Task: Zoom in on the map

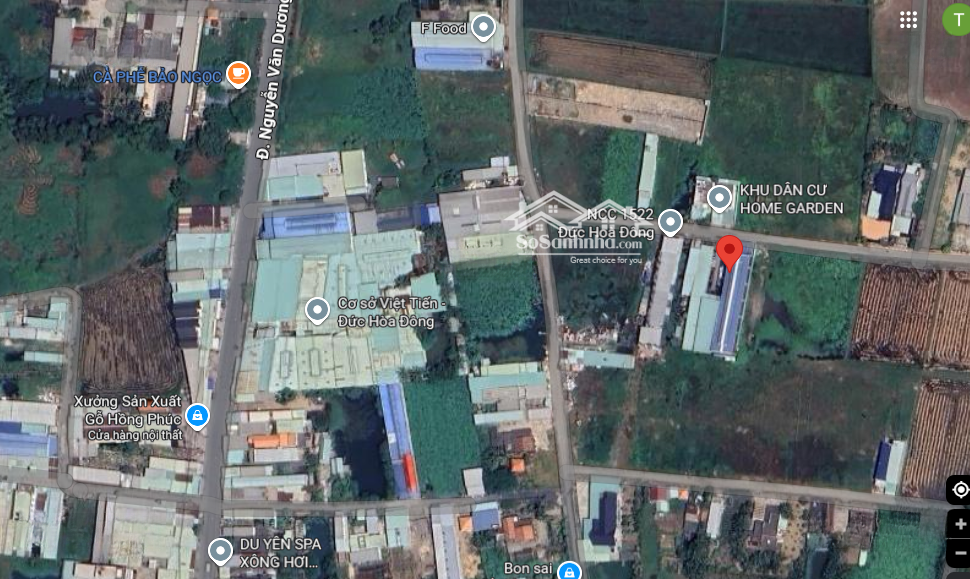Action: pos(960,524)
